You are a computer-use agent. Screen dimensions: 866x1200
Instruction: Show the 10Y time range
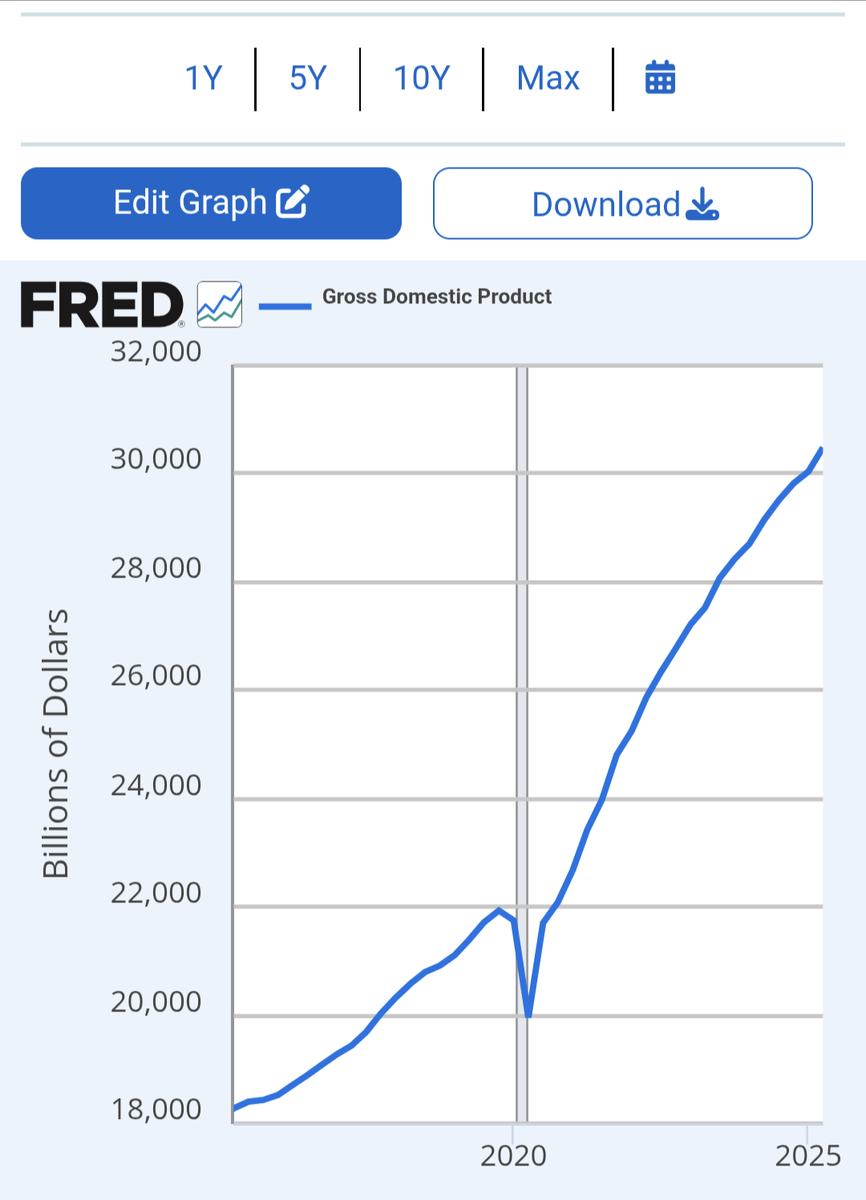421,78
